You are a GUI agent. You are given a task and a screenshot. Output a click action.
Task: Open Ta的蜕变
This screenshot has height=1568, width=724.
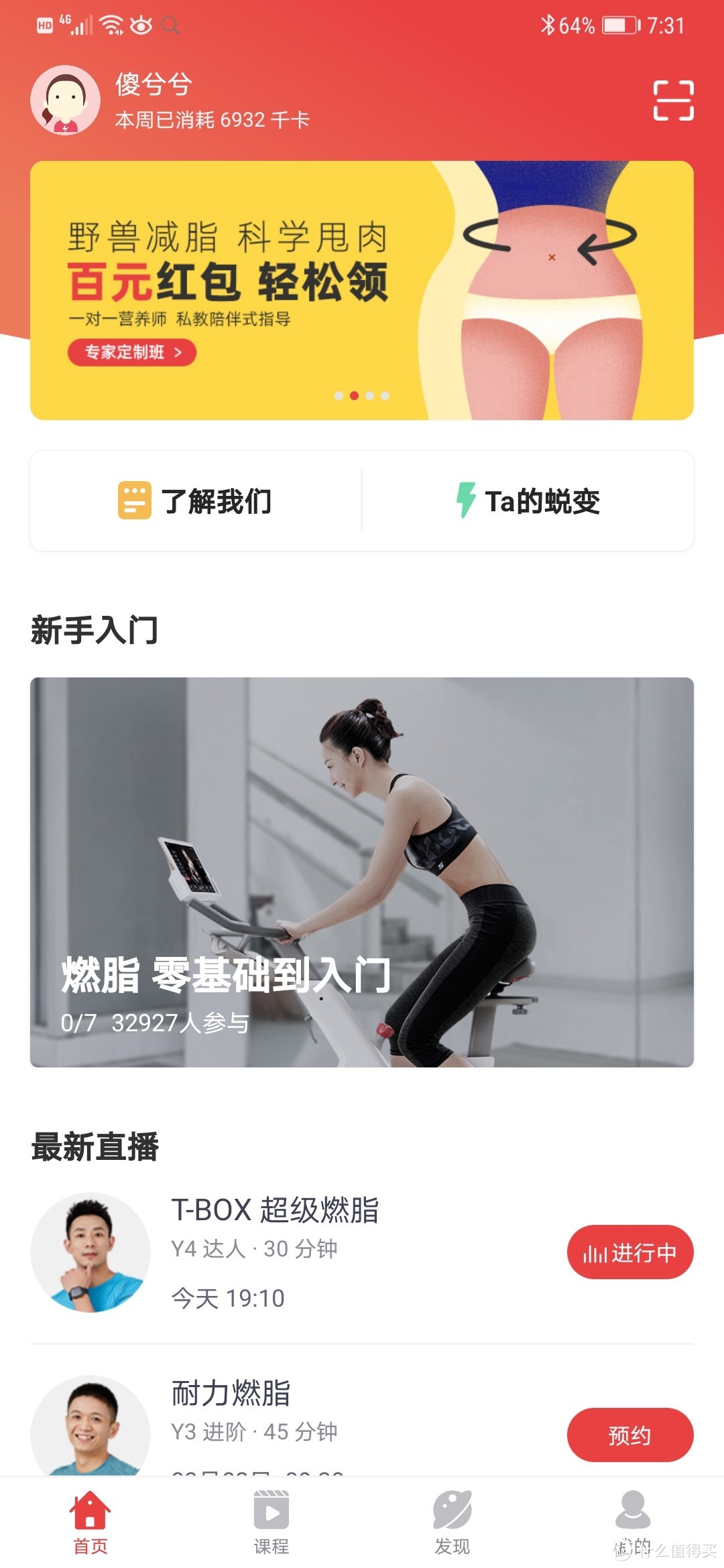click(528, 501)
